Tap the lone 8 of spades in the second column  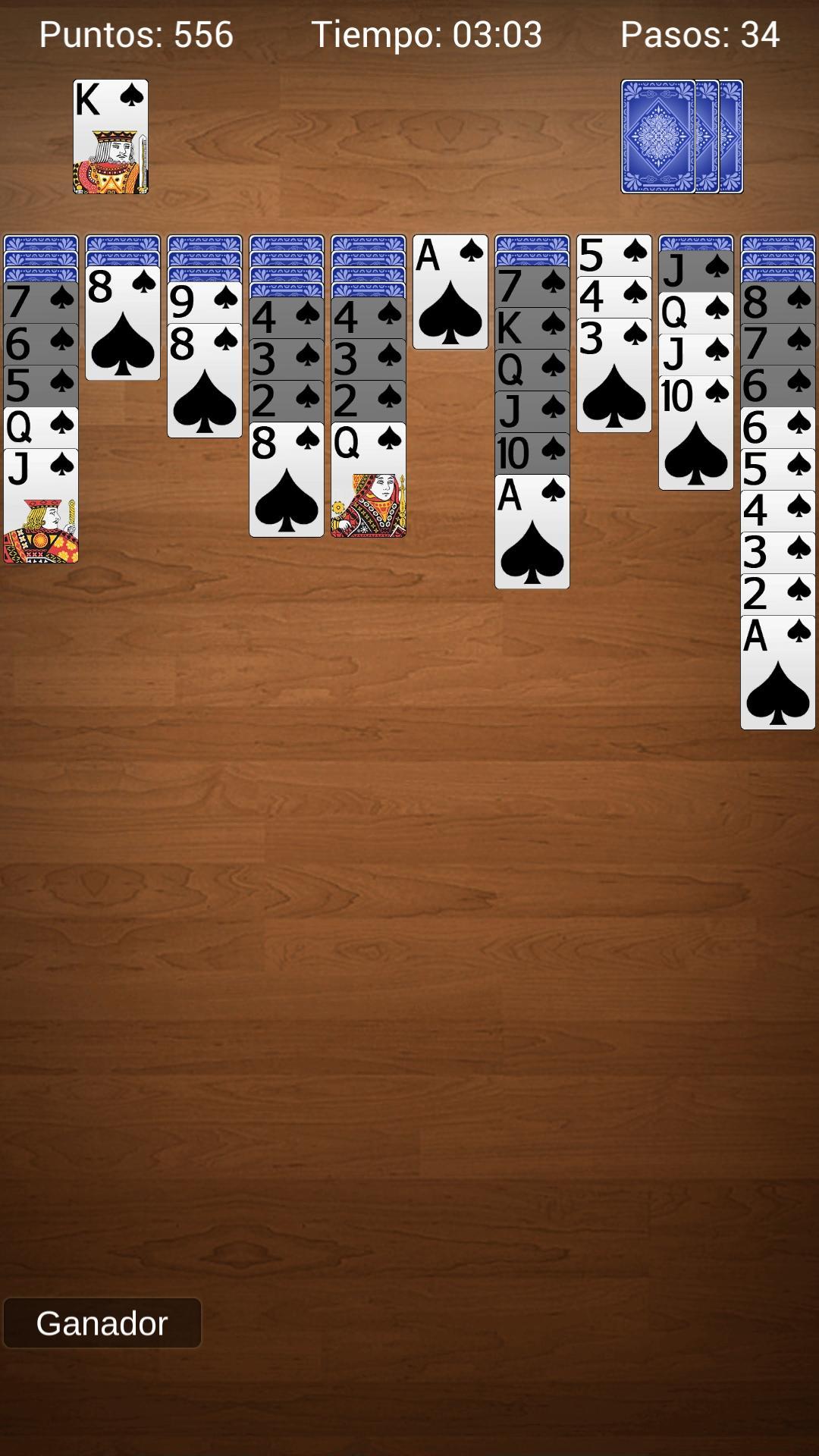[x=123, y=325]
